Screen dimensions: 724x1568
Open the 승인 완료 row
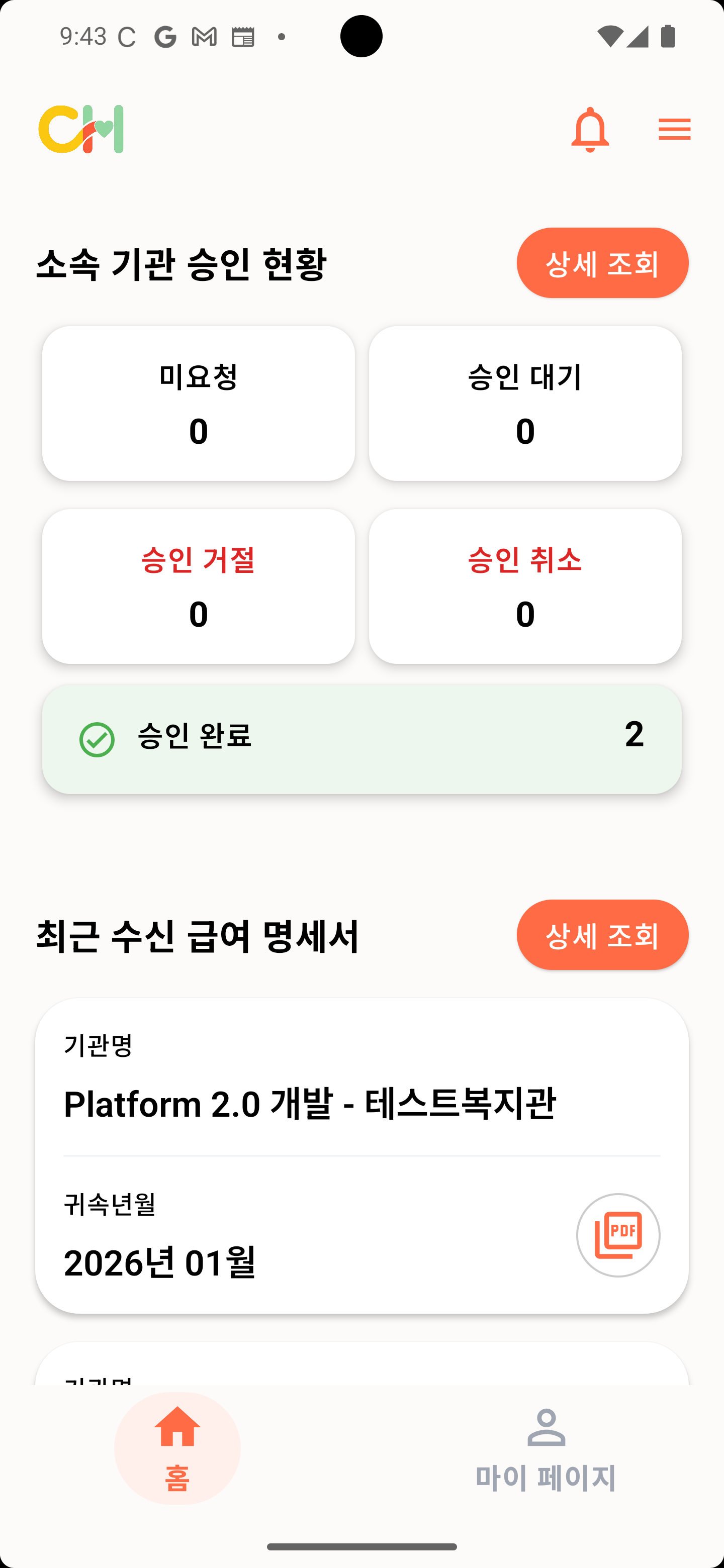pos(361,738)
